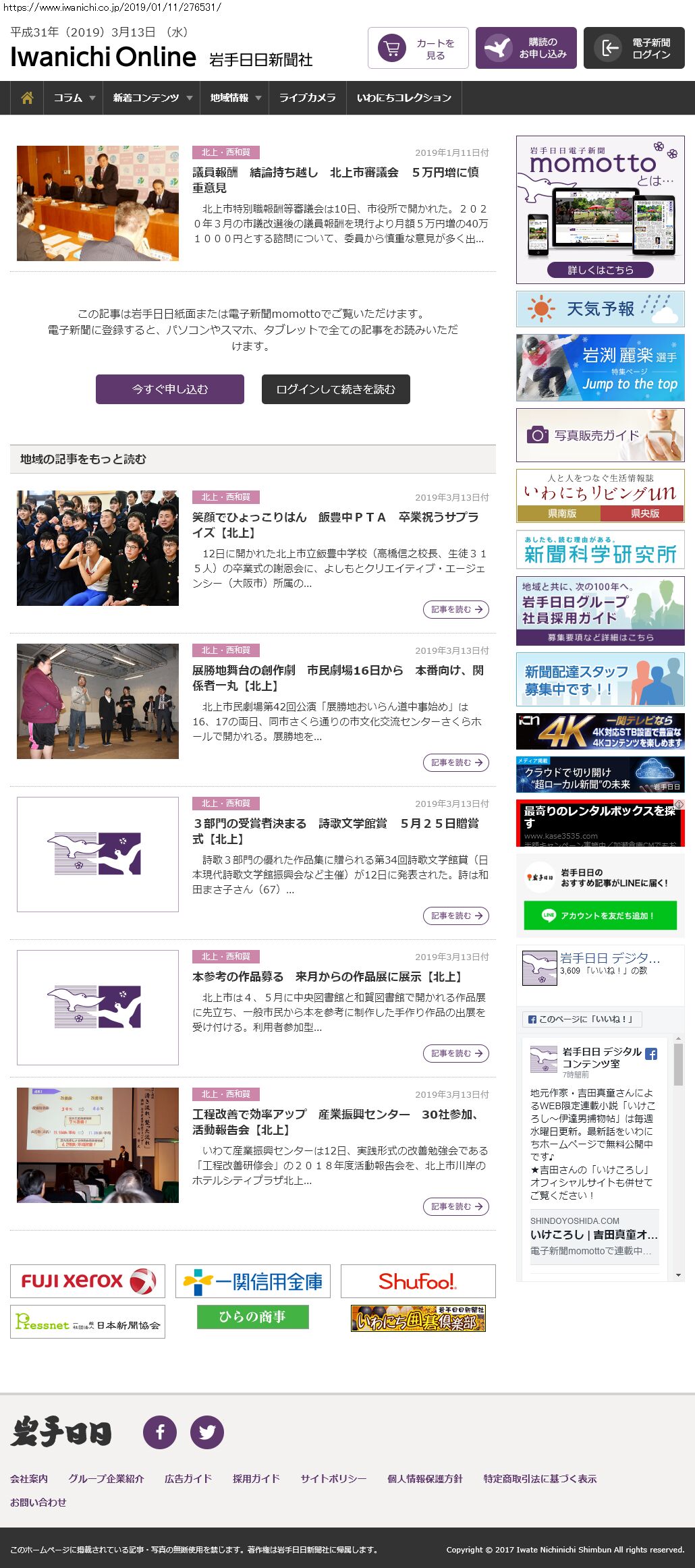
Task: Expand the コラム menu
Action: click(x=74, y=98)
